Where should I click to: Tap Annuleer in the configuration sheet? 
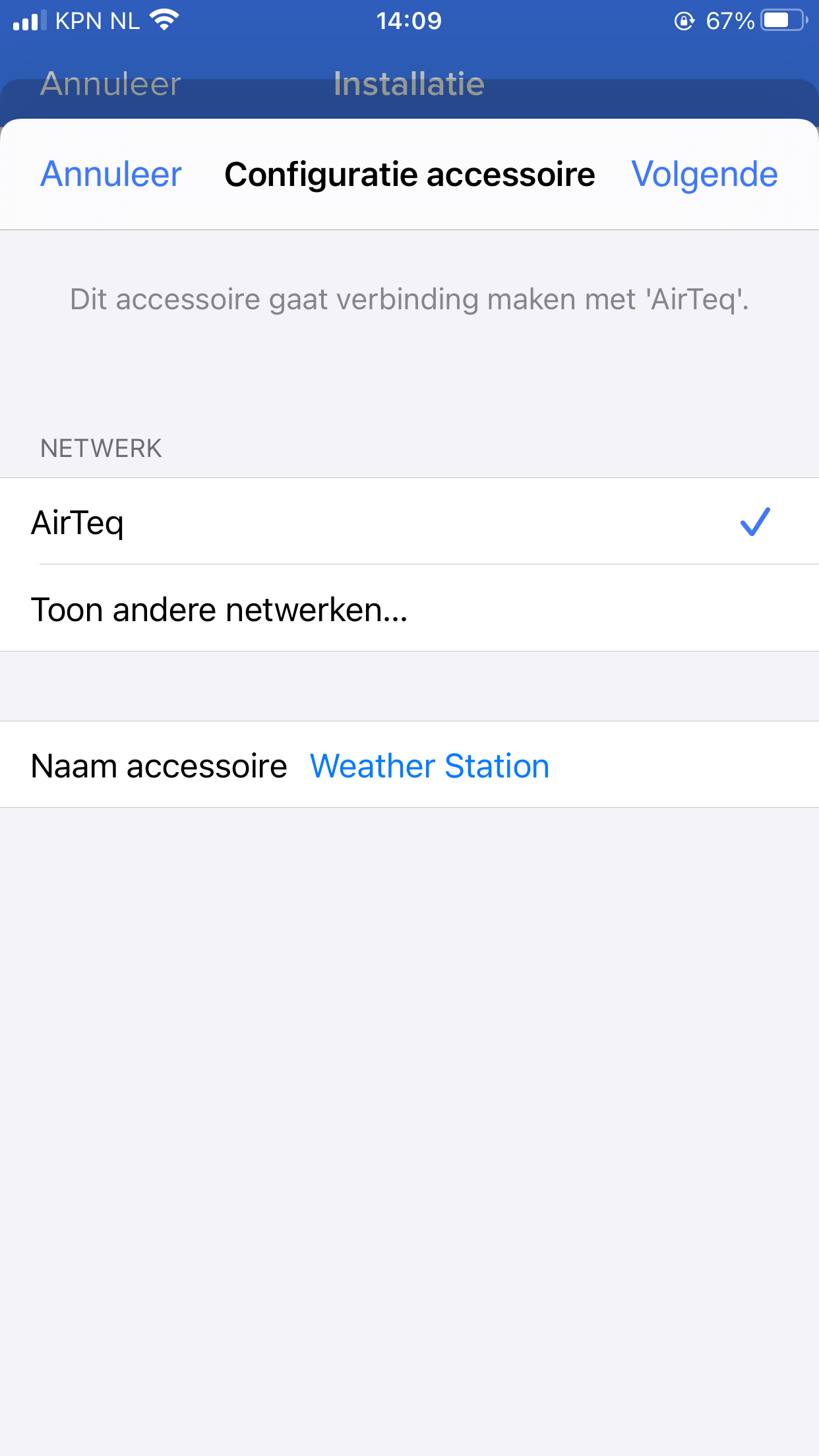111,175
